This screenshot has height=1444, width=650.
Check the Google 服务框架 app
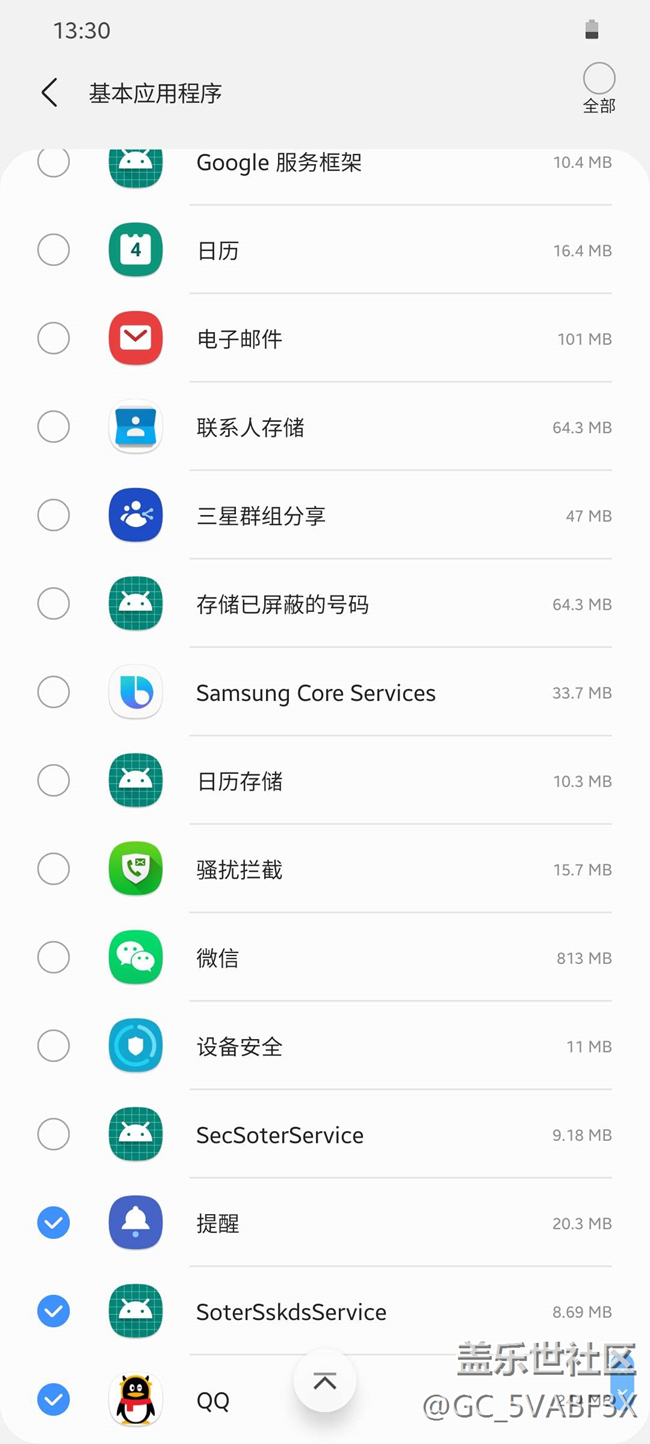[x=54, y=162]
